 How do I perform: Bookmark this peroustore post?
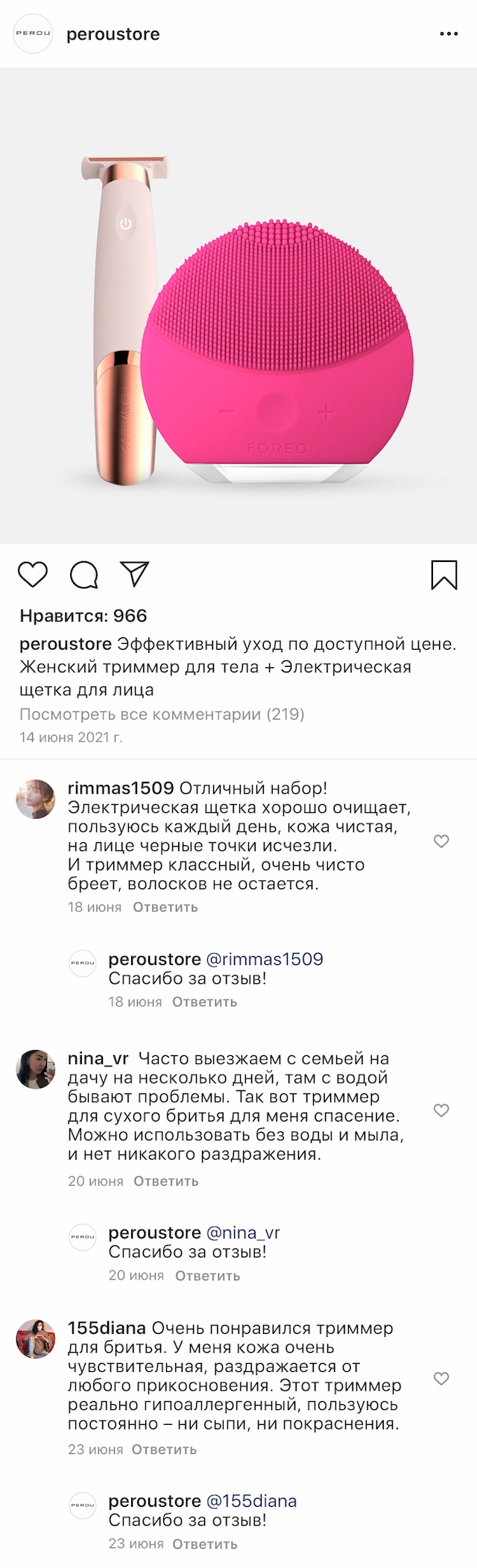(443, 575)
